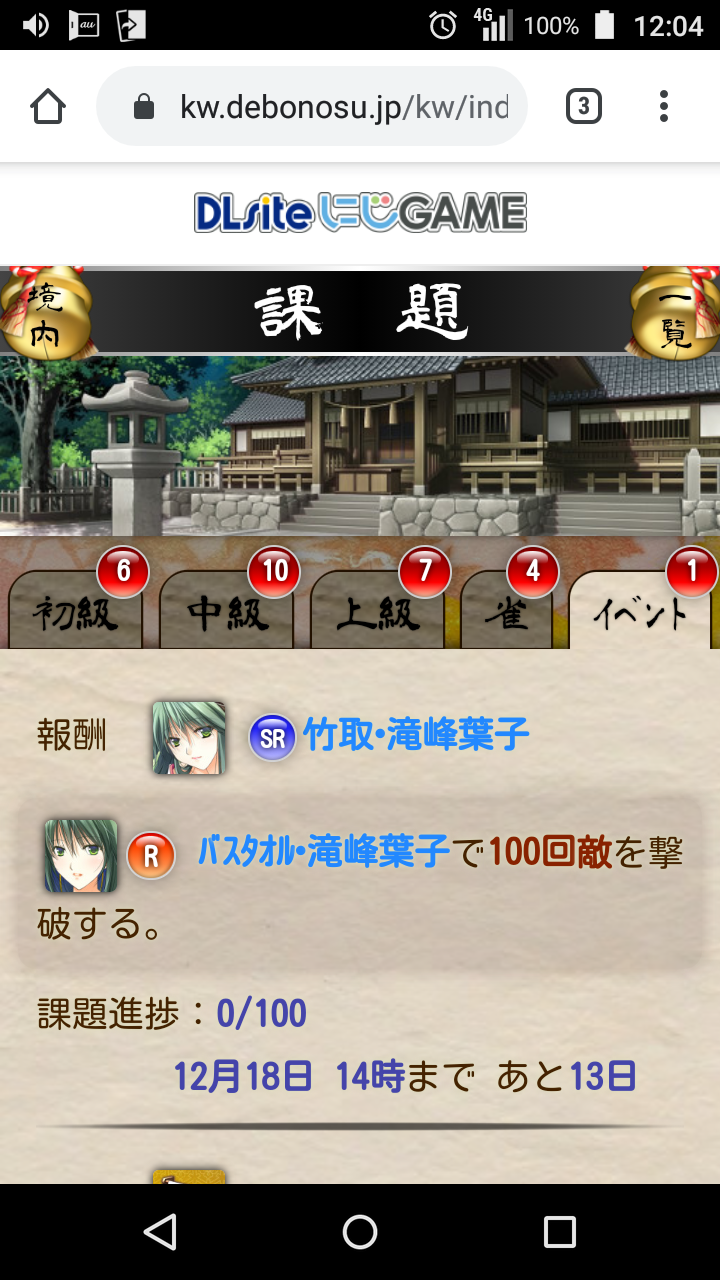This screenshot has height=1280, width=720.
Task: Open the recent apps view
Action: 559,1232
